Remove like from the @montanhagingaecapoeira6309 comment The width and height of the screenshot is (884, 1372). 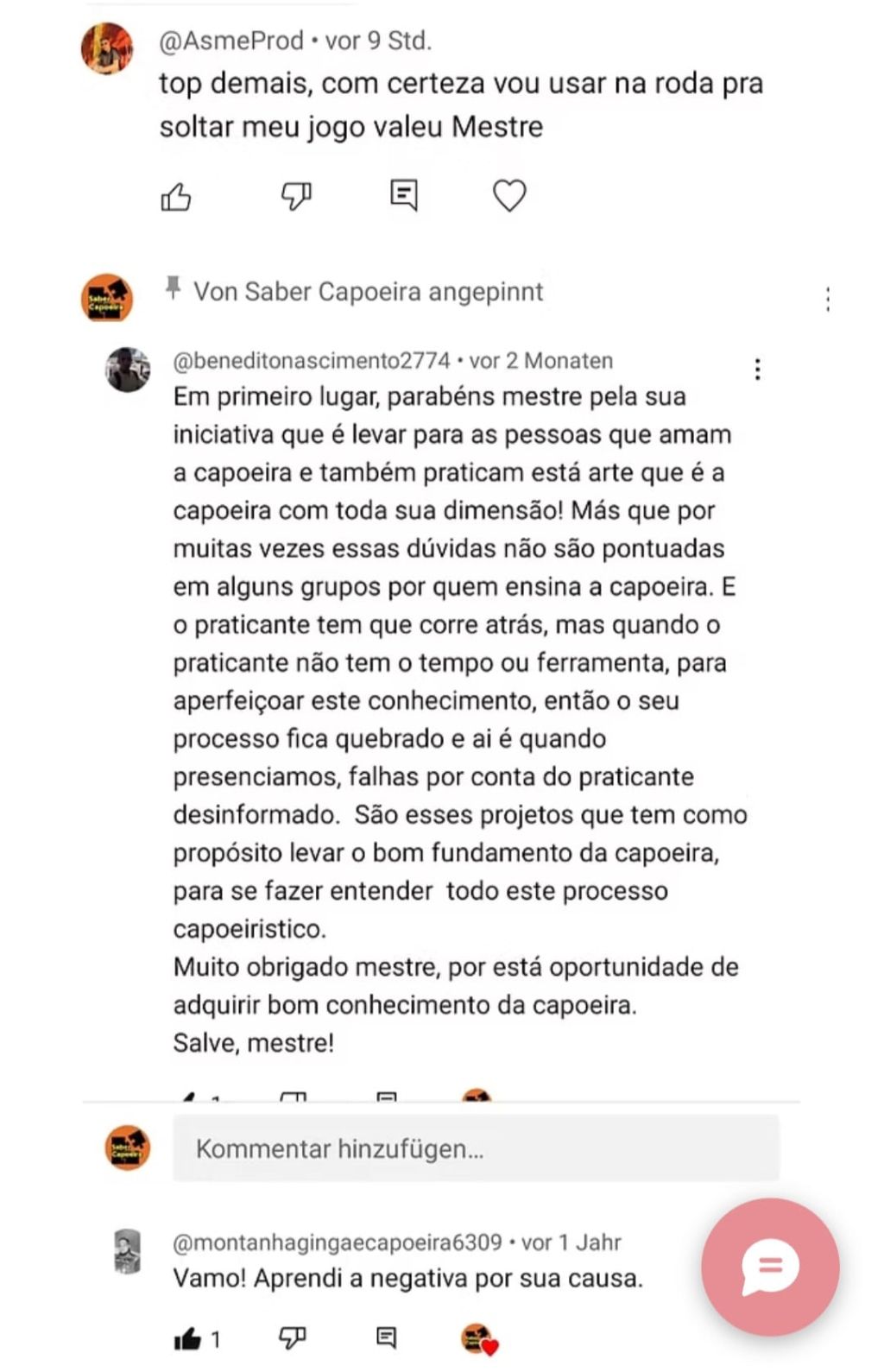pos(187,1339)
